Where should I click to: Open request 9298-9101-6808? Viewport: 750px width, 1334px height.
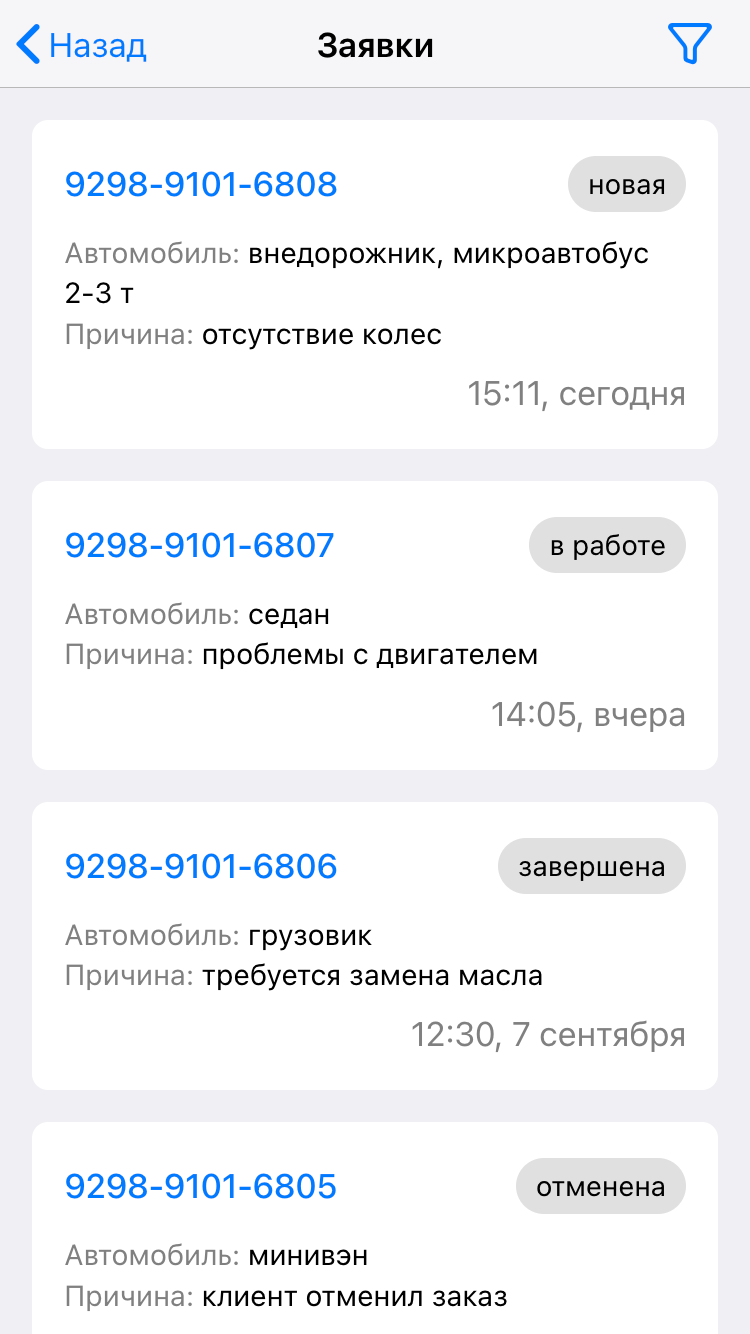tap(201, 185)
